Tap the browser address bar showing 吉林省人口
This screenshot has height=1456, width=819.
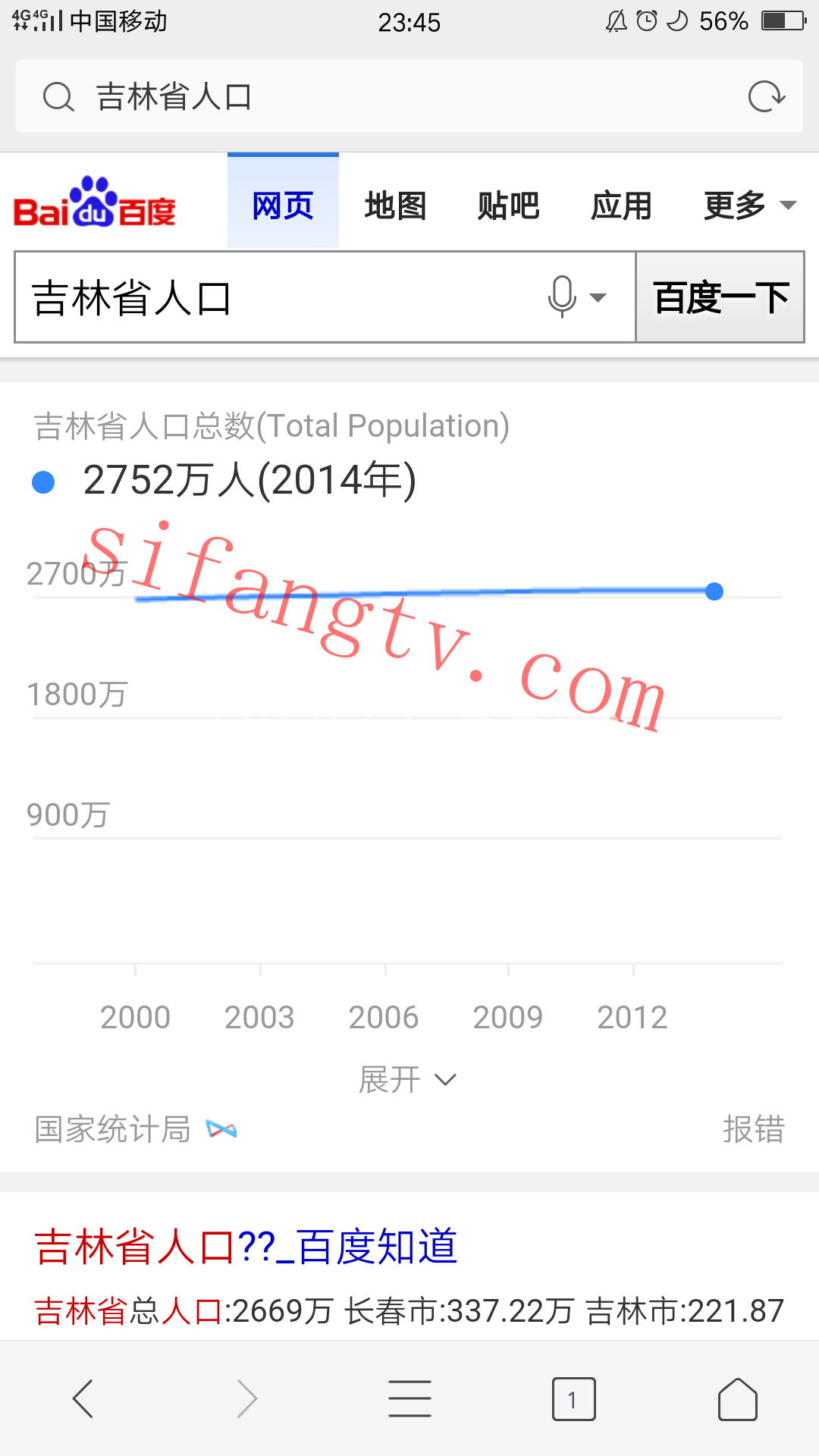coord(409,96)
